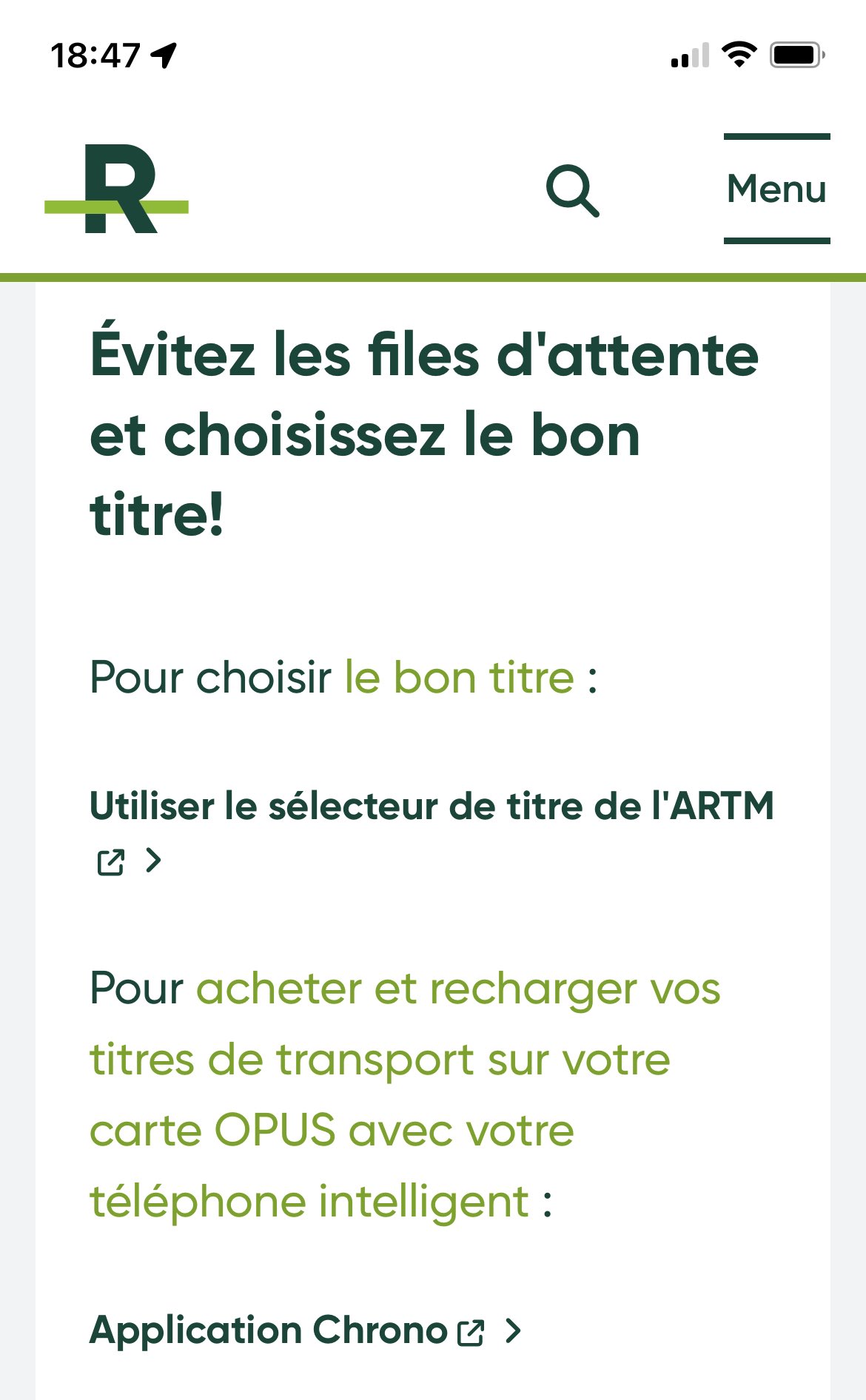This screenshot has width=866, height=1400.
Task: Open the ARTM title selector link
Action: (x=431, y=807)
